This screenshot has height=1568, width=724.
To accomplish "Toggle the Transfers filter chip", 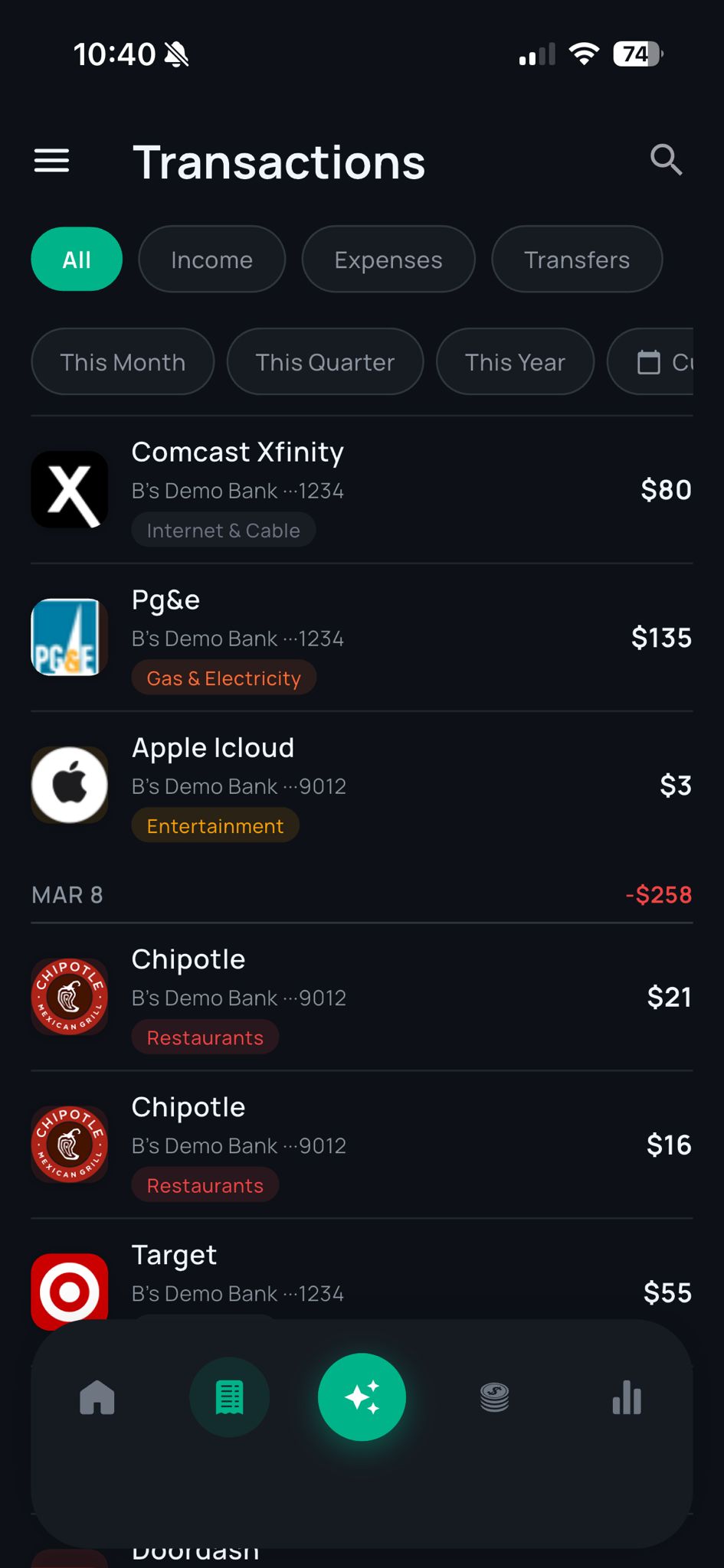I will click(576, 260).
